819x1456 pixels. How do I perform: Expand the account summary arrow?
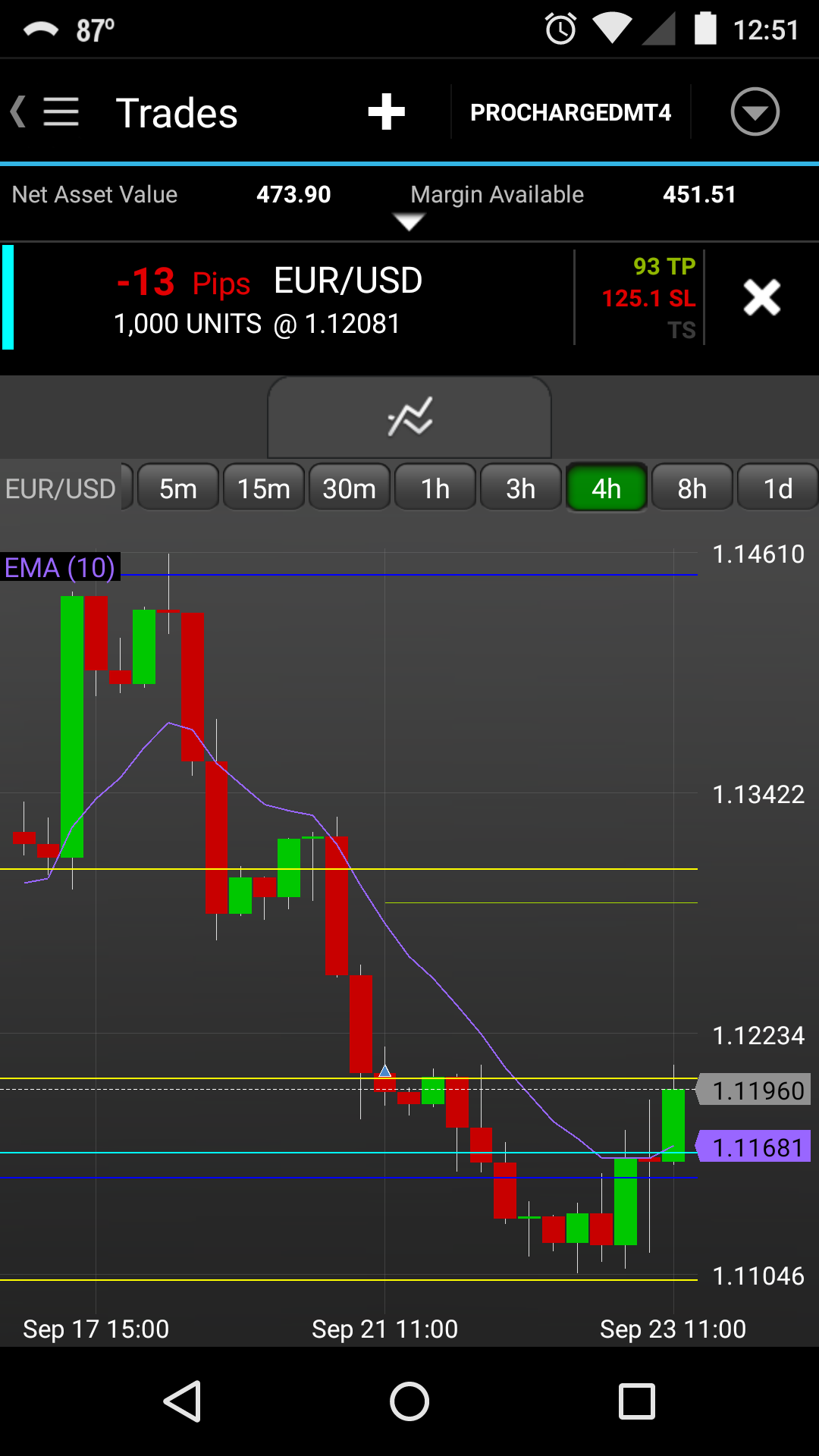tap(409, 221)
